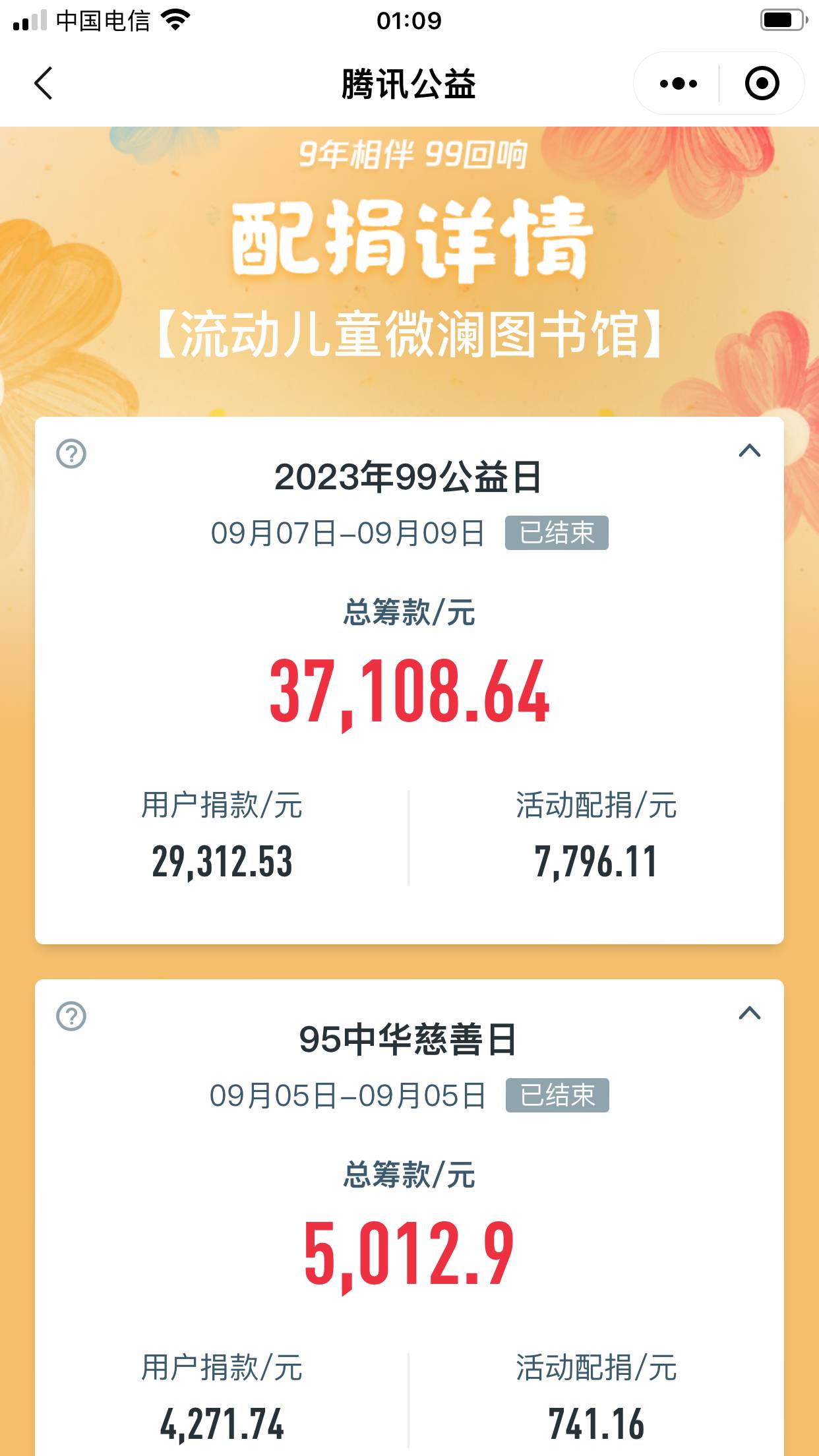Close the mini program with the circle button
819x1456 pixels.
(x=762, y=84)
